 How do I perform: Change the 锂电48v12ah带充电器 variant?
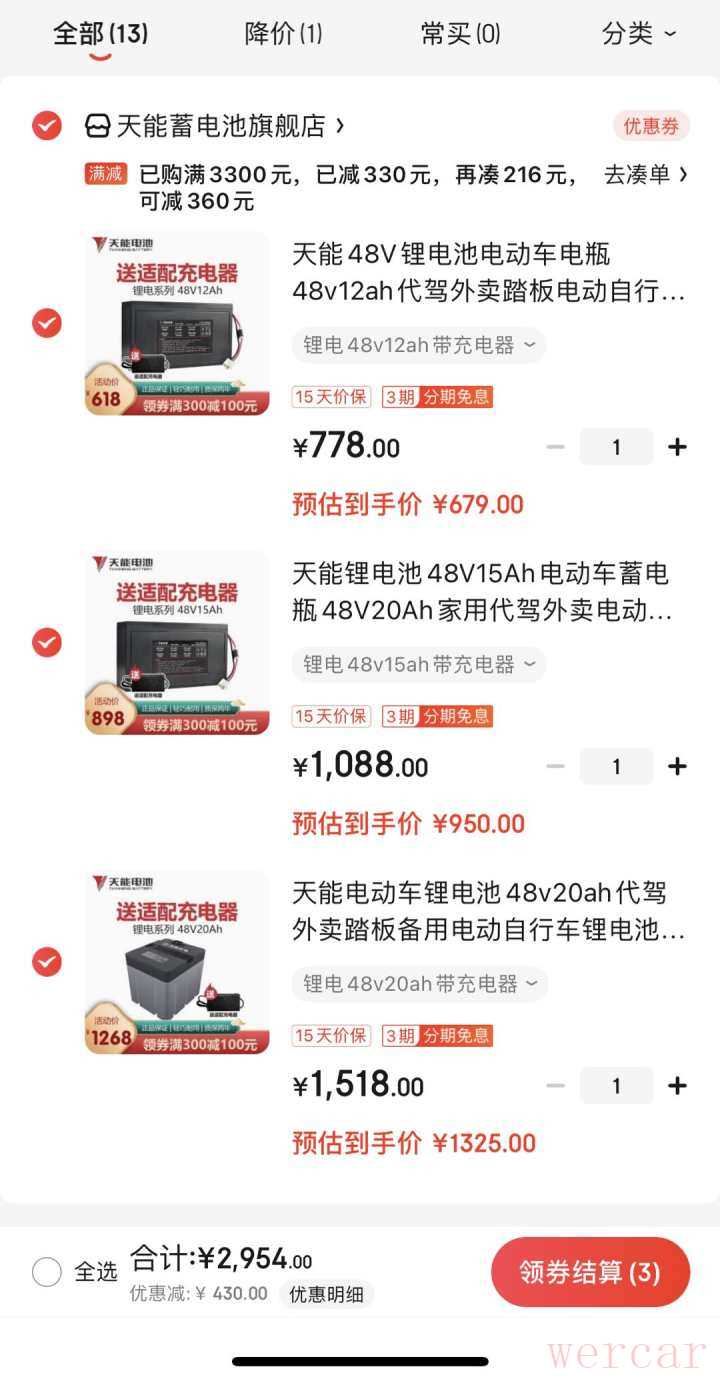(x=419, y=345)
